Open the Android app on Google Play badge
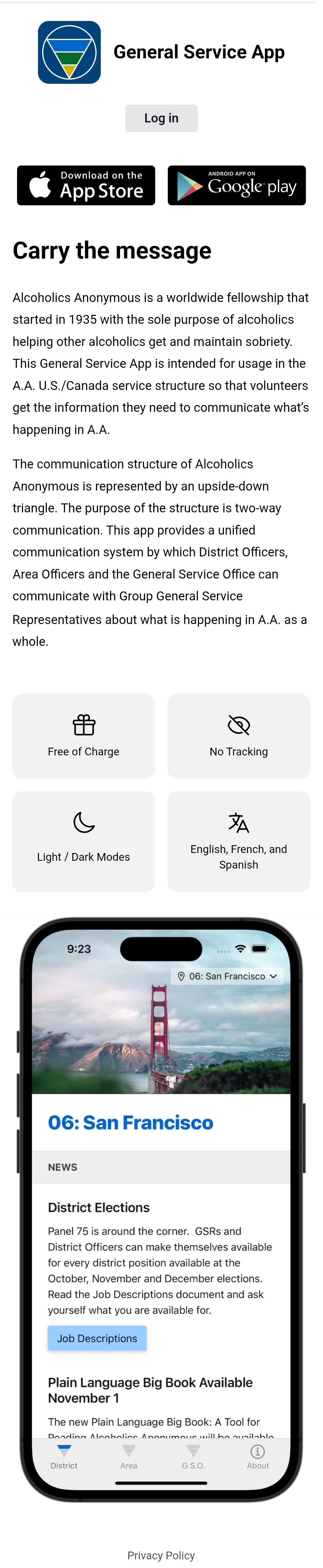This screenshot has width=323, height=1568. pos(237,185)
